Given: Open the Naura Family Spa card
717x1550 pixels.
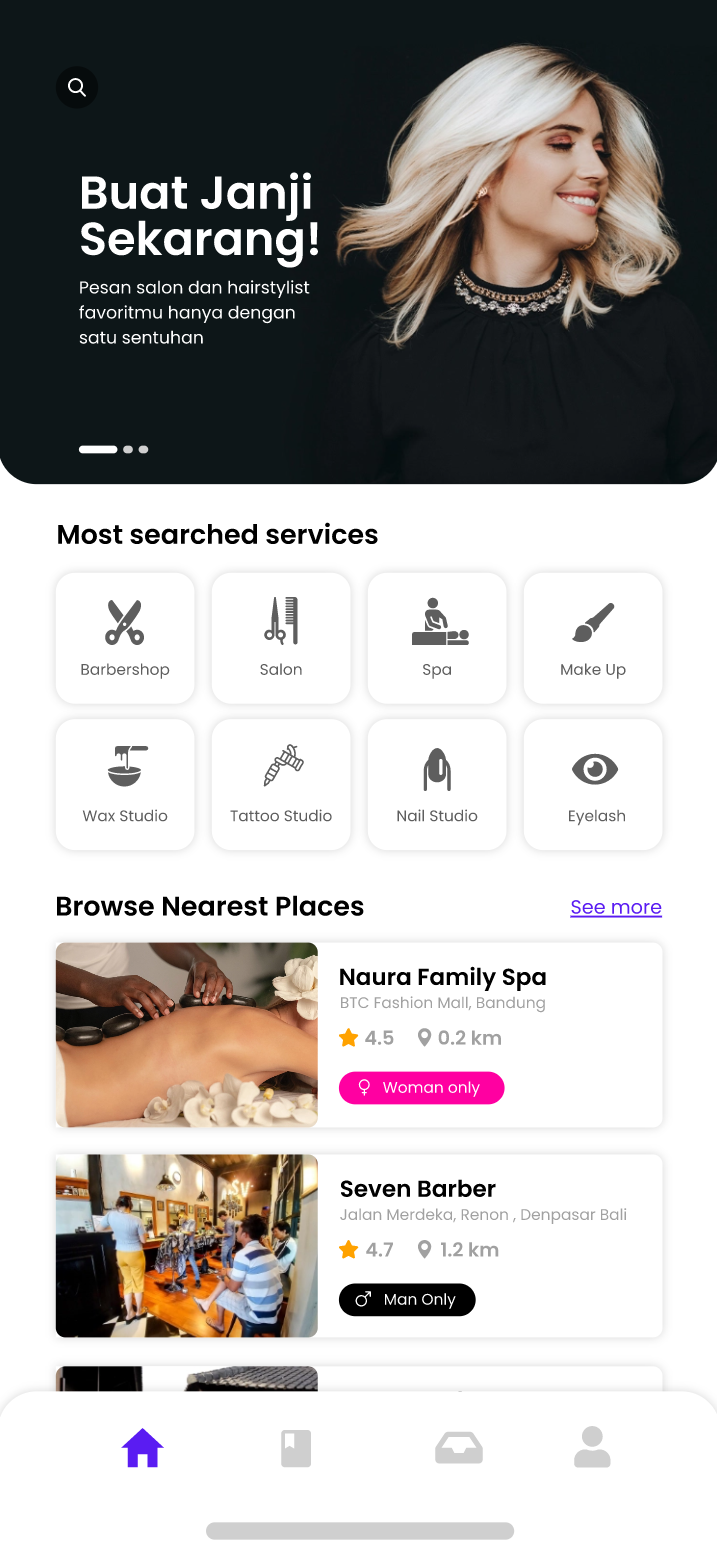Looking at the screenshot, I should (489, 1034).
